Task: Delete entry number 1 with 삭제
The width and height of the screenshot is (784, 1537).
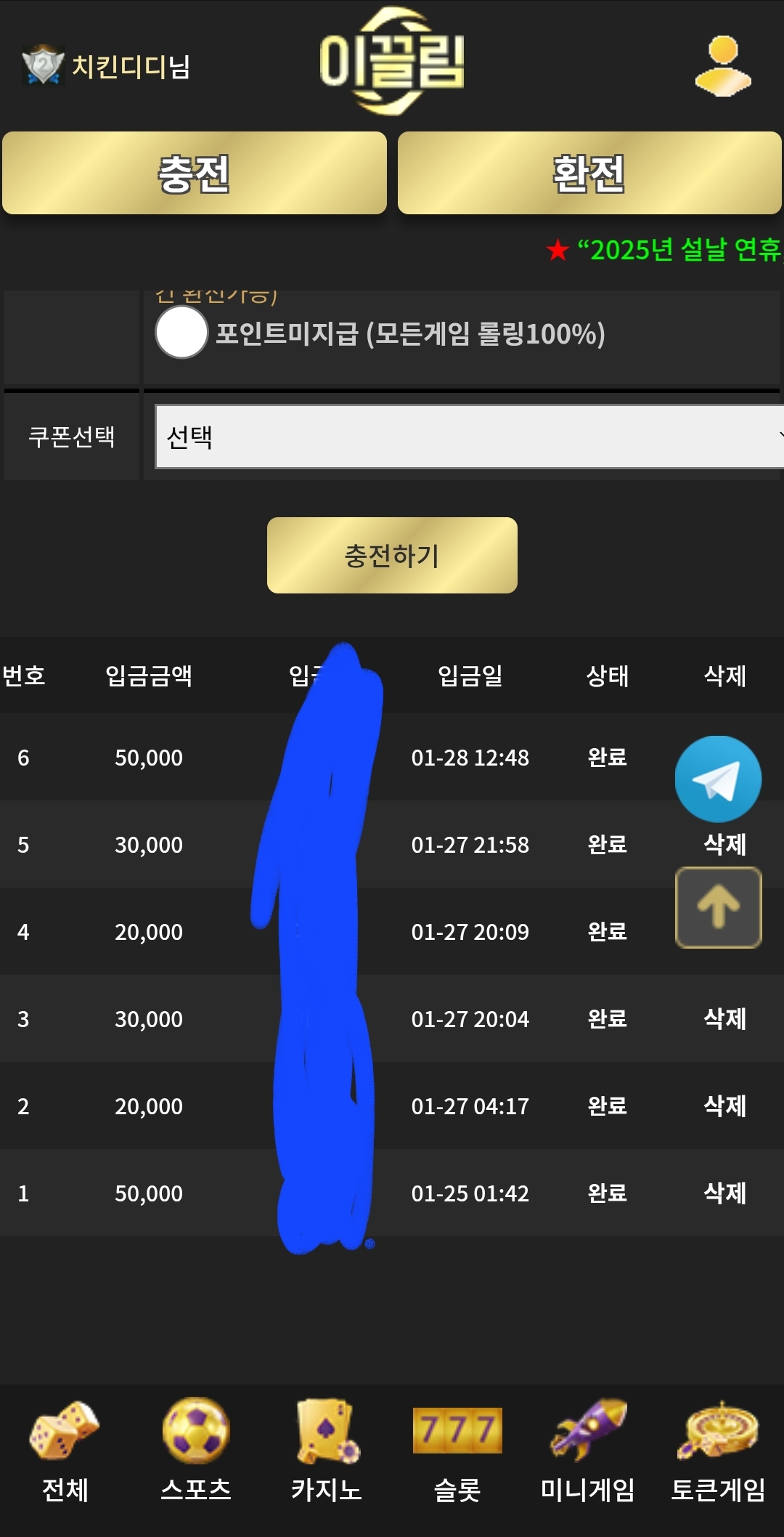Action: (x=724, y=1193)
